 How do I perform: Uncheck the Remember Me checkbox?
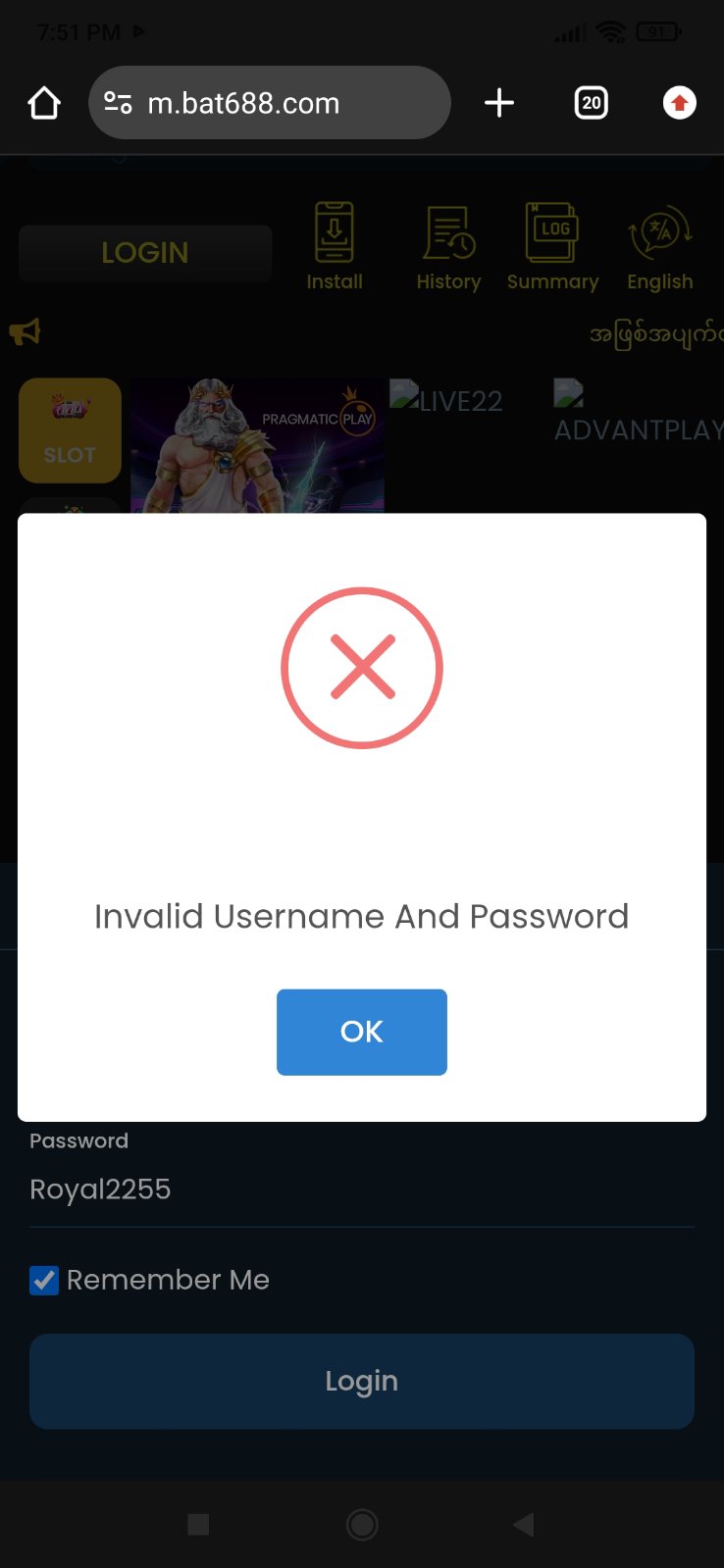[44, 1280]
